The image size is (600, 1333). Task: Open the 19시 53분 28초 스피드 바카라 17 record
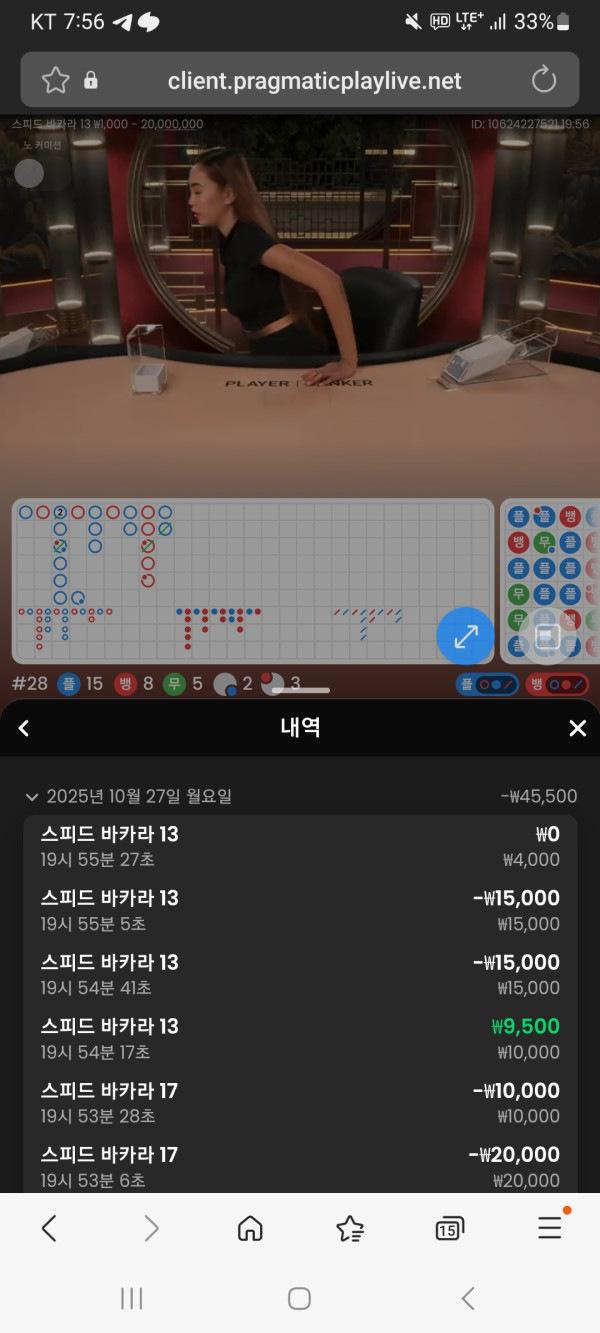(x=300, y=1102)
